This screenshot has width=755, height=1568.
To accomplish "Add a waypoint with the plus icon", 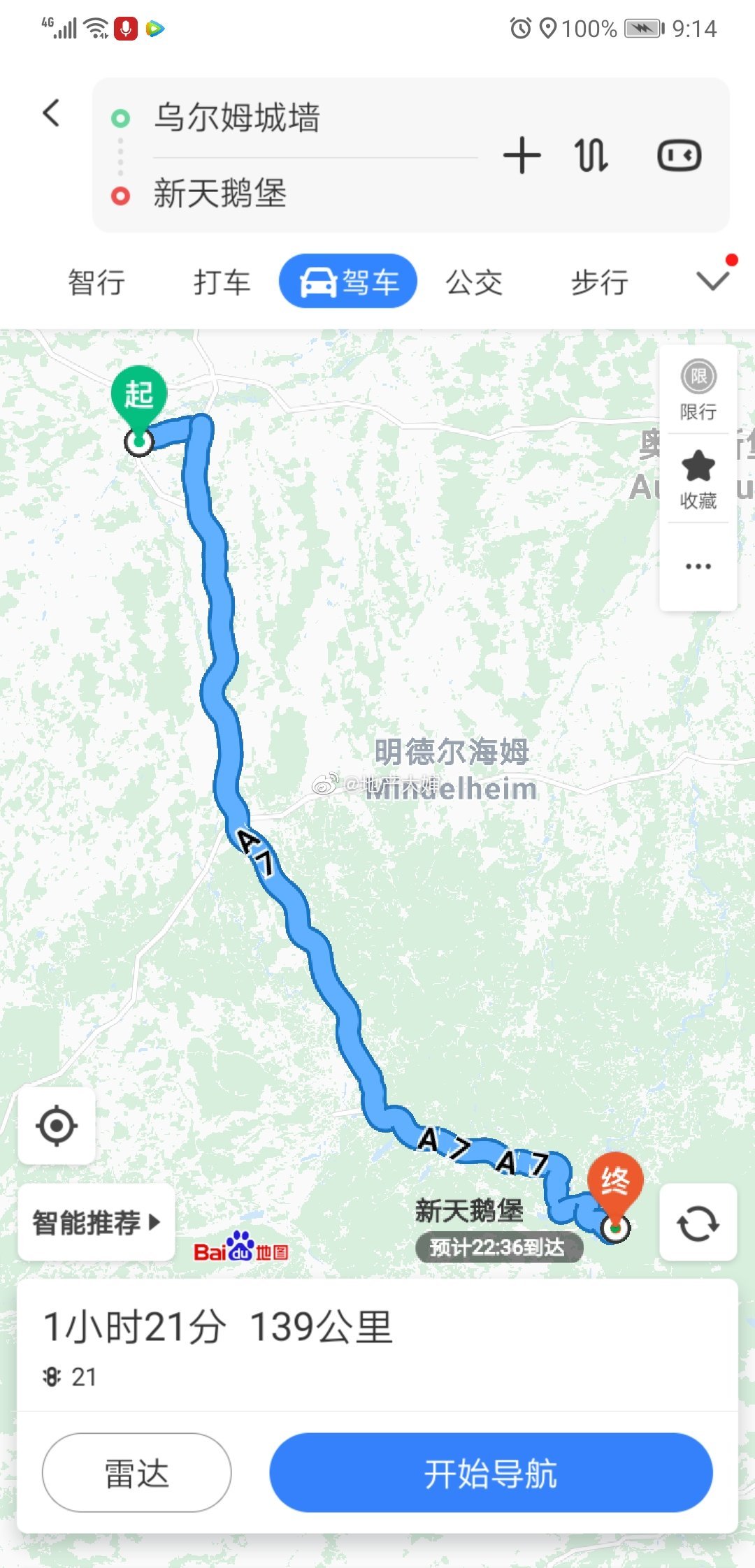I will (523, 155).
